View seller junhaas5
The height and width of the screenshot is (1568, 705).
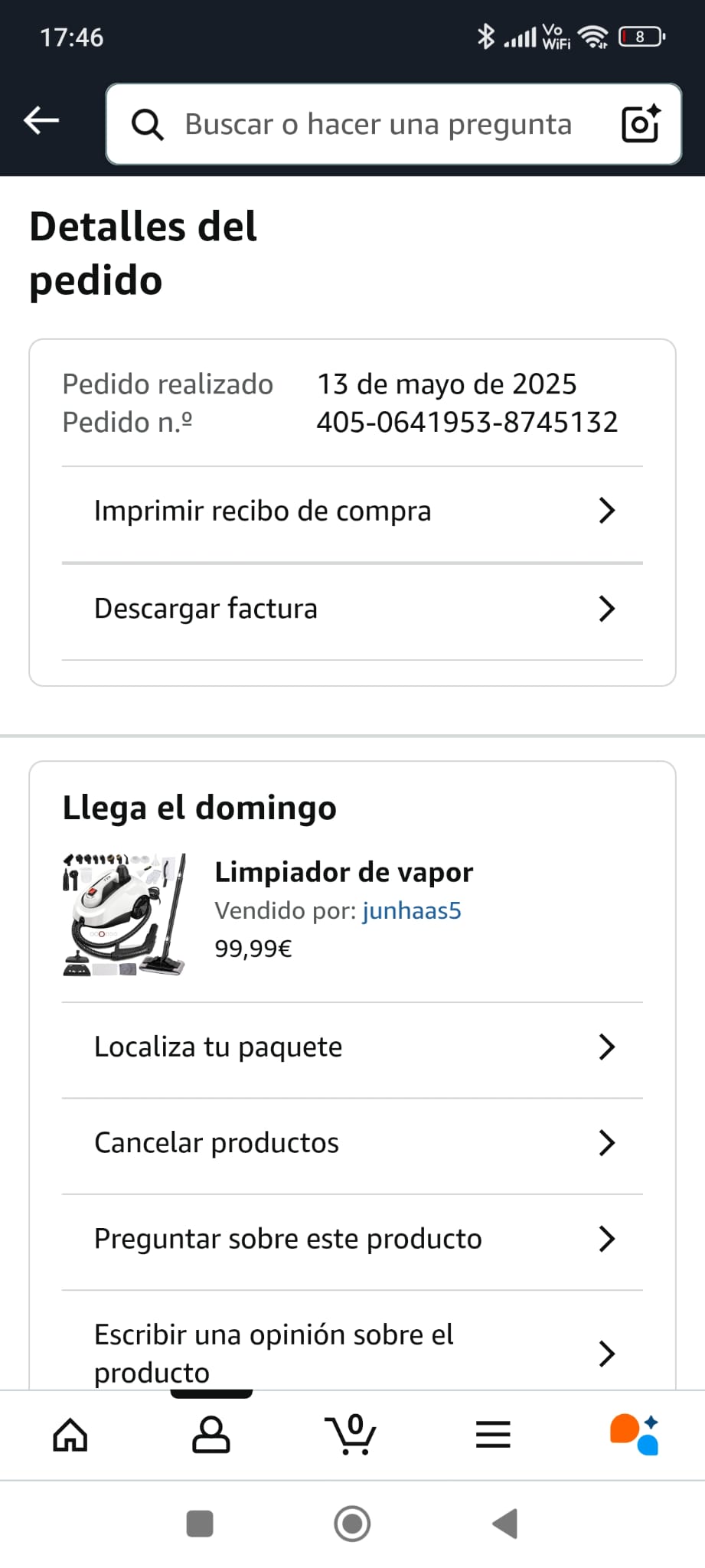coord(412,911)
